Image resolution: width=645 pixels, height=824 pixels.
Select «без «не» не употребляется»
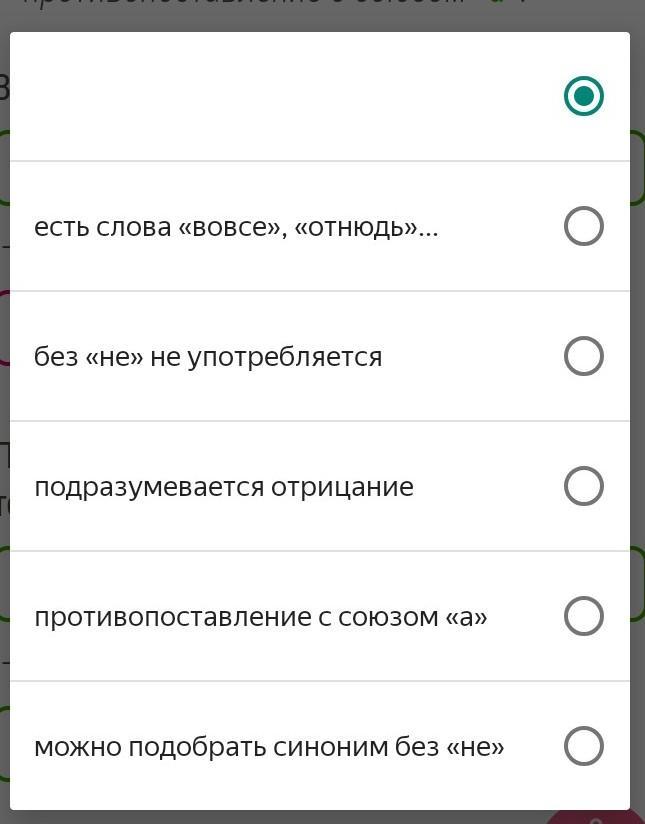click(x=583, y=356)
